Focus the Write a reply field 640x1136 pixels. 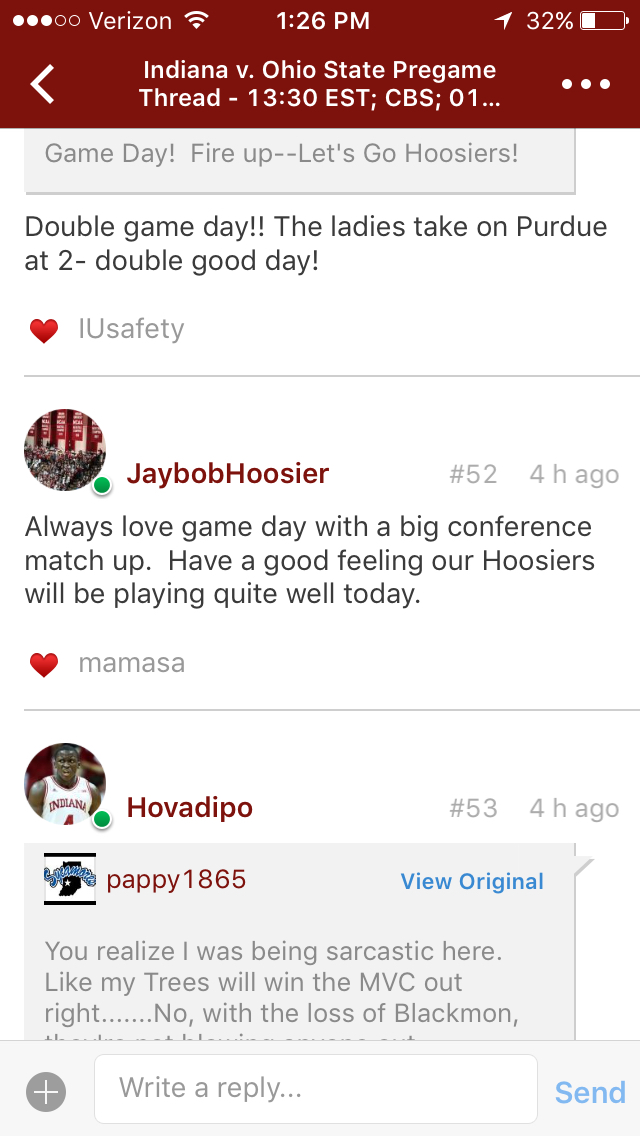[315, 1088]
